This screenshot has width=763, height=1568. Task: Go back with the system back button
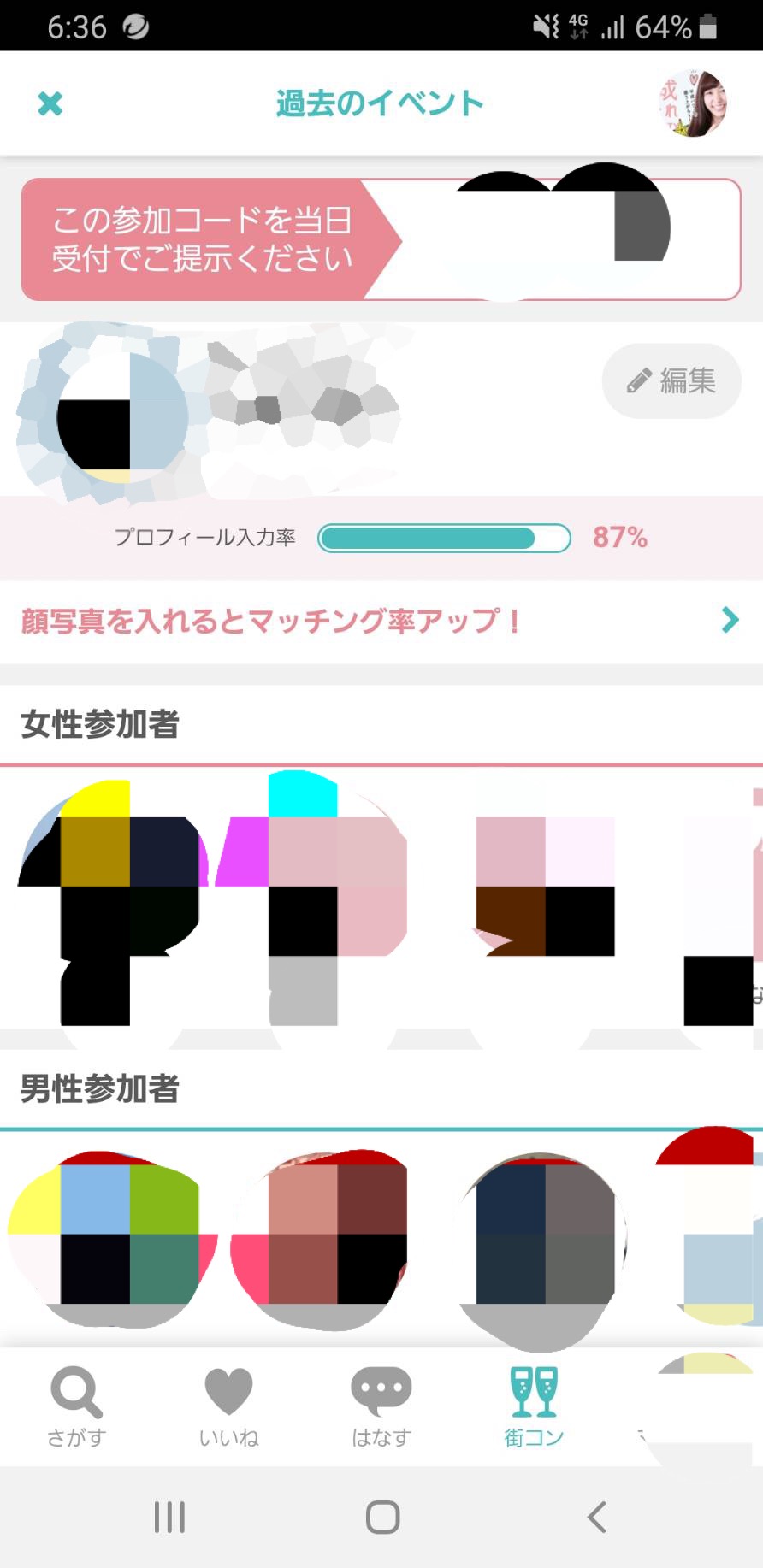(596, 1517)
